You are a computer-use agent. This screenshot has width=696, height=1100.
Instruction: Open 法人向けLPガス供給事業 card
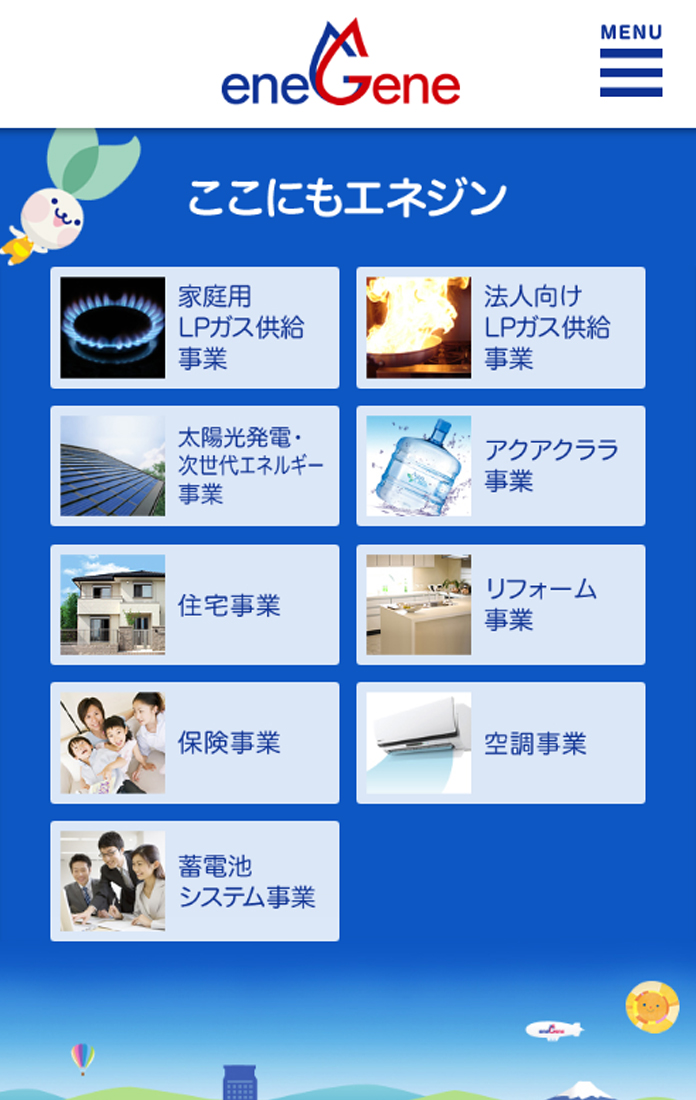(501, 328)
